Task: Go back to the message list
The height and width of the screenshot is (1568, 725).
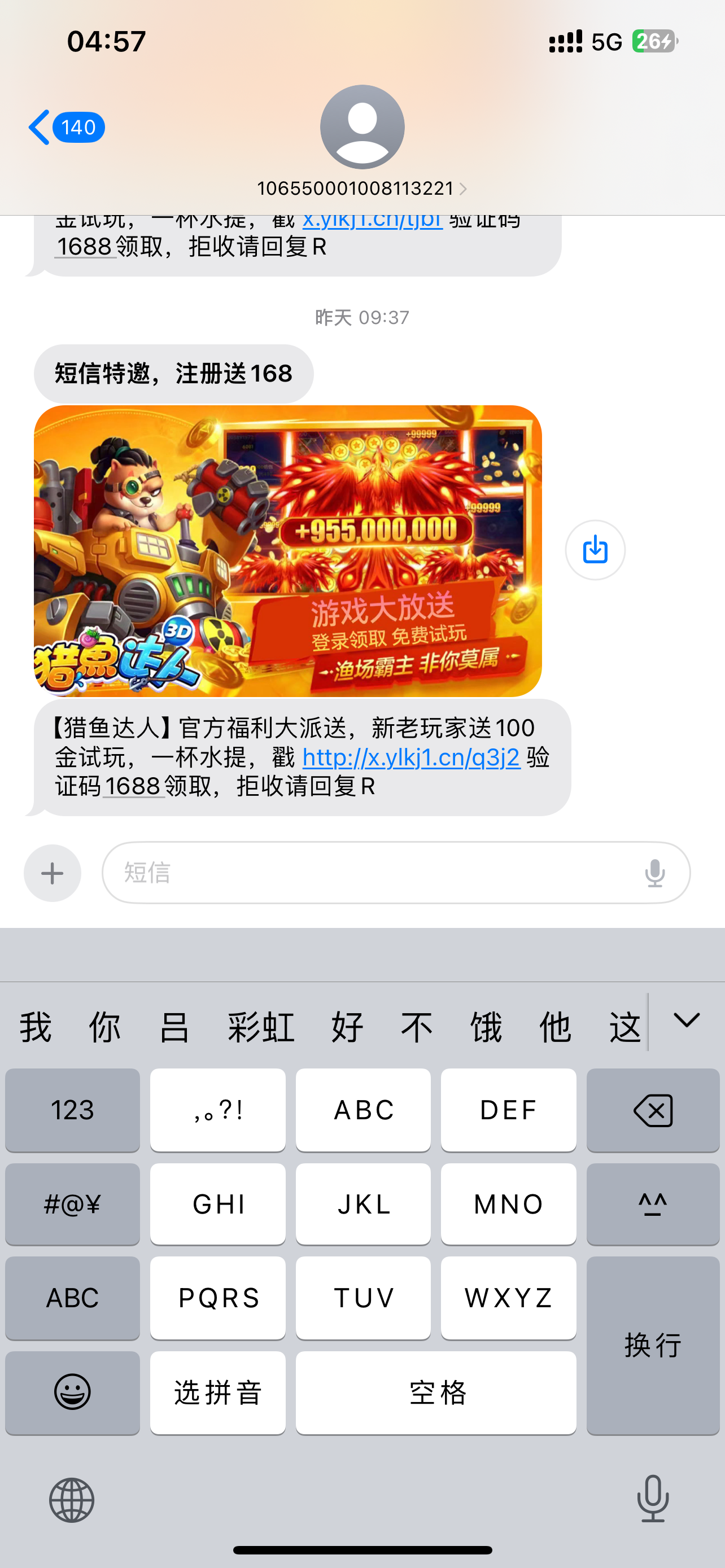Action: (65, 127)
